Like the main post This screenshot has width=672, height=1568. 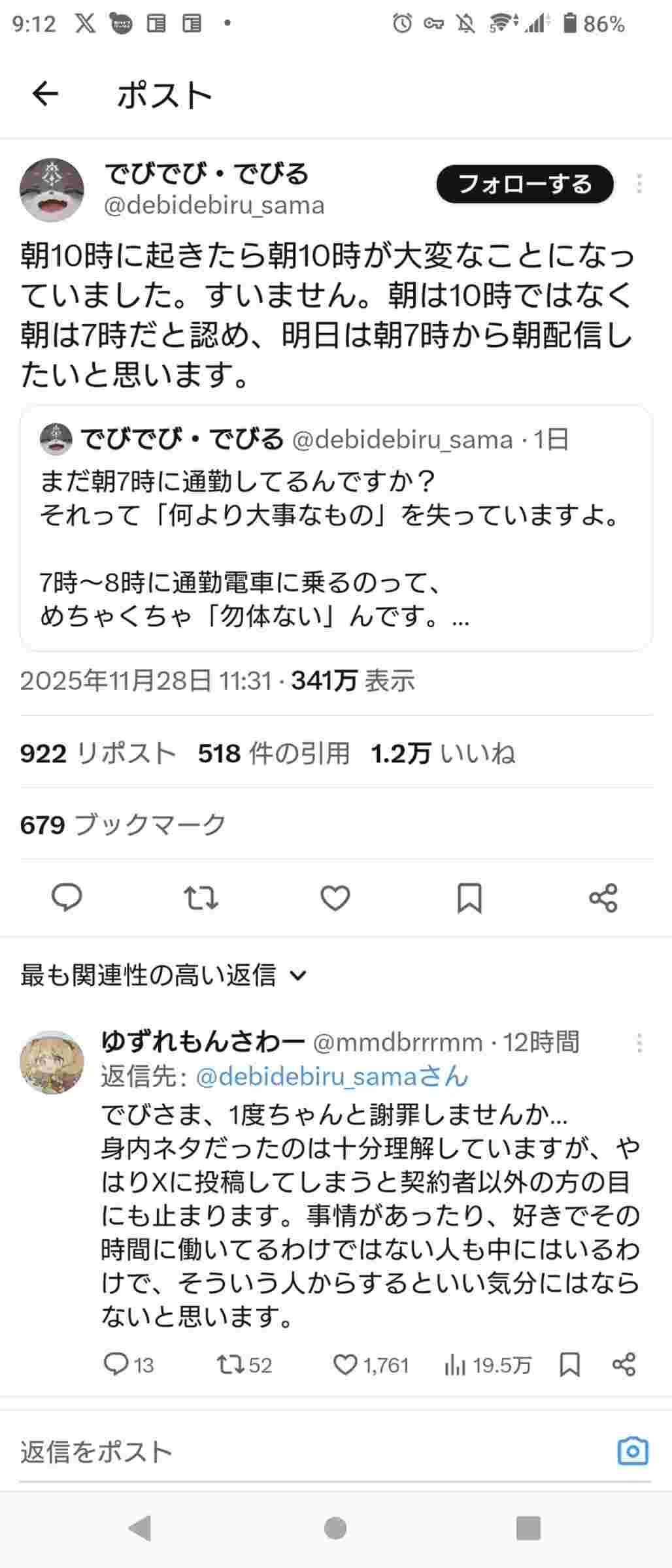[x=335, y=898]
